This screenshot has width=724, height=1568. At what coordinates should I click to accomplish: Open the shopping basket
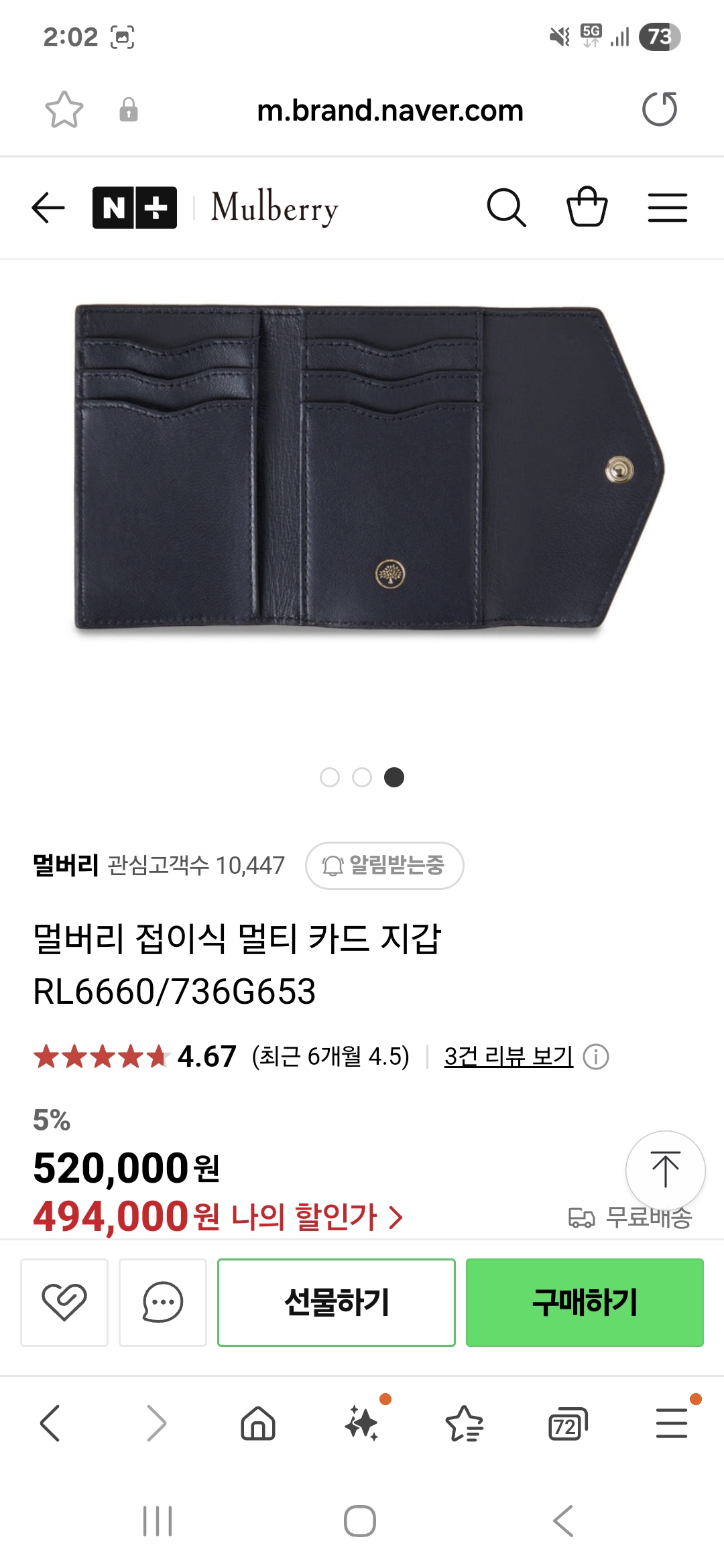tap(587, 207)
